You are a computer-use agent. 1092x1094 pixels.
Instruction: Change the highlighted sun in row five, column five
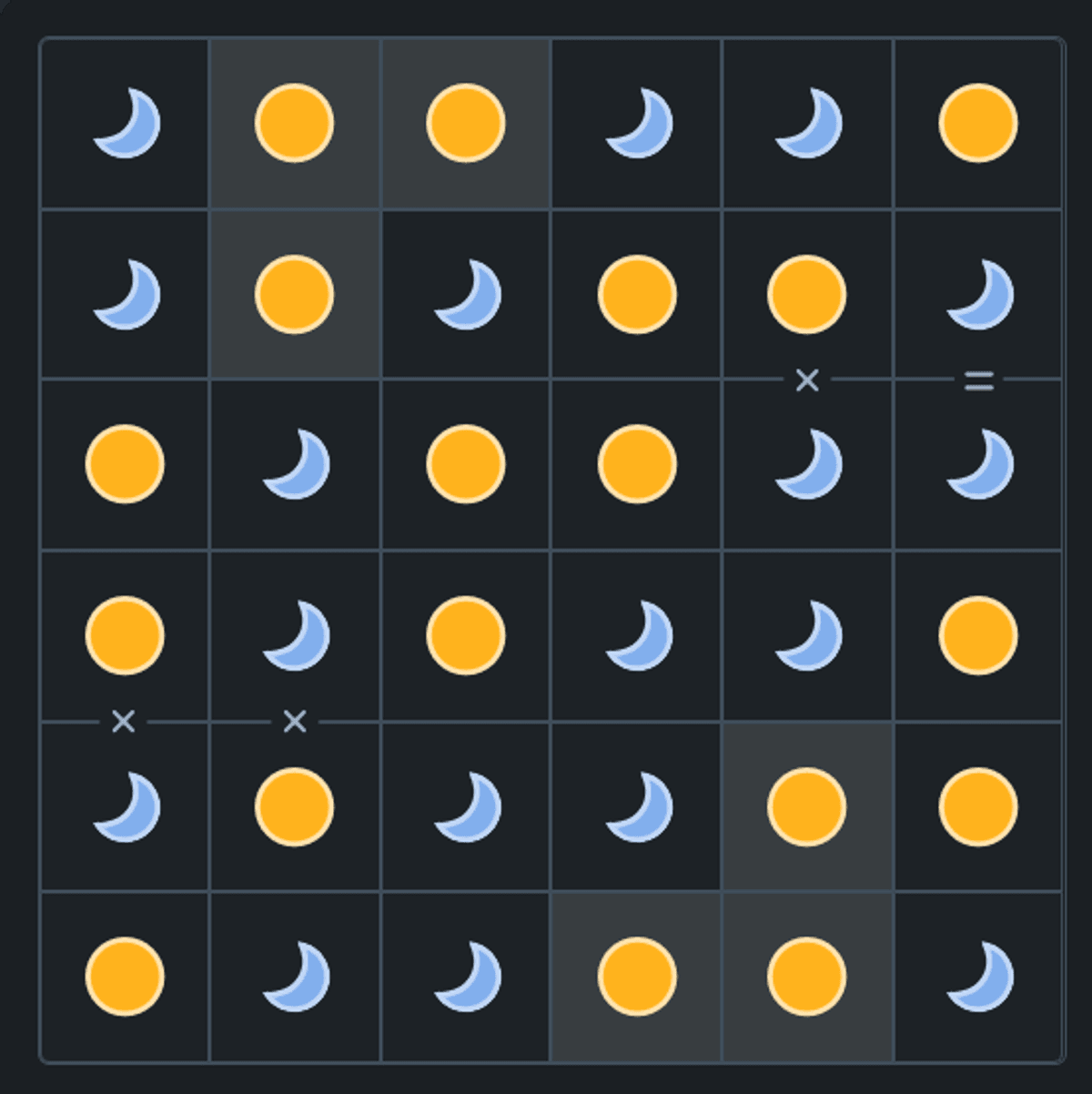(806, 806)
